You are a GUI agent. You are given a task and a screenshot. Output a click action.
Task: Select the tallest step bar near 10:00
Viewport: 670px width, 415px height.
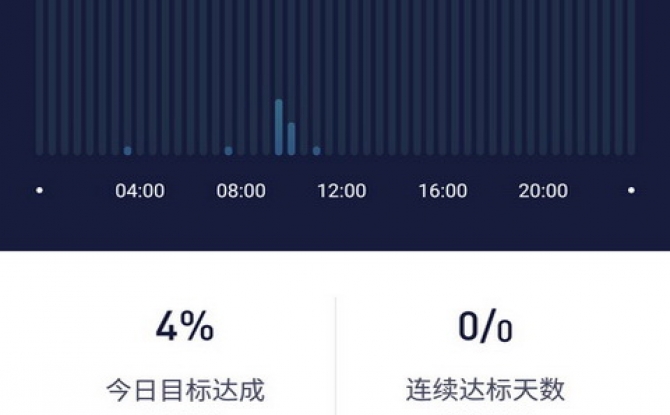279,127
